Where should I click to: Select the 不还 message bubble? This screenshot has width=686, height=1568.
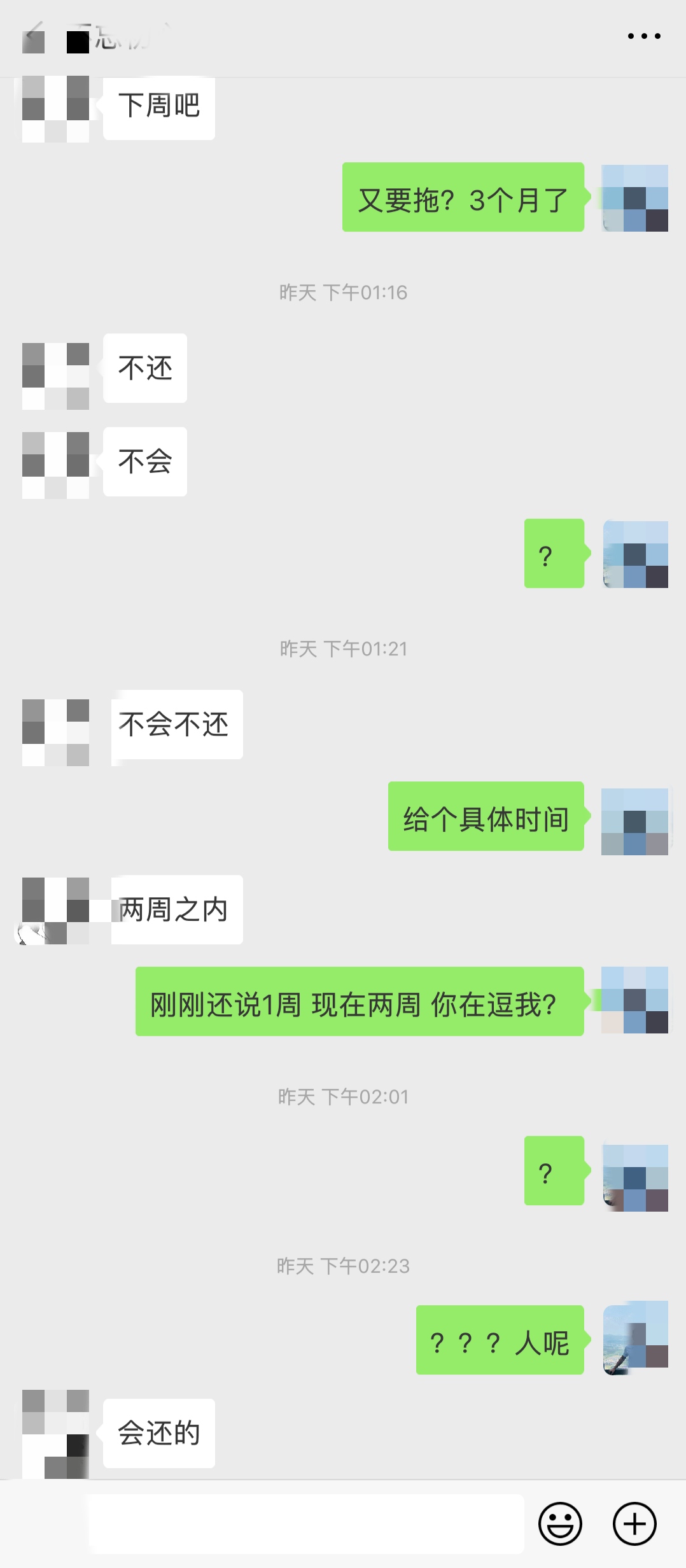pos(144,368)
